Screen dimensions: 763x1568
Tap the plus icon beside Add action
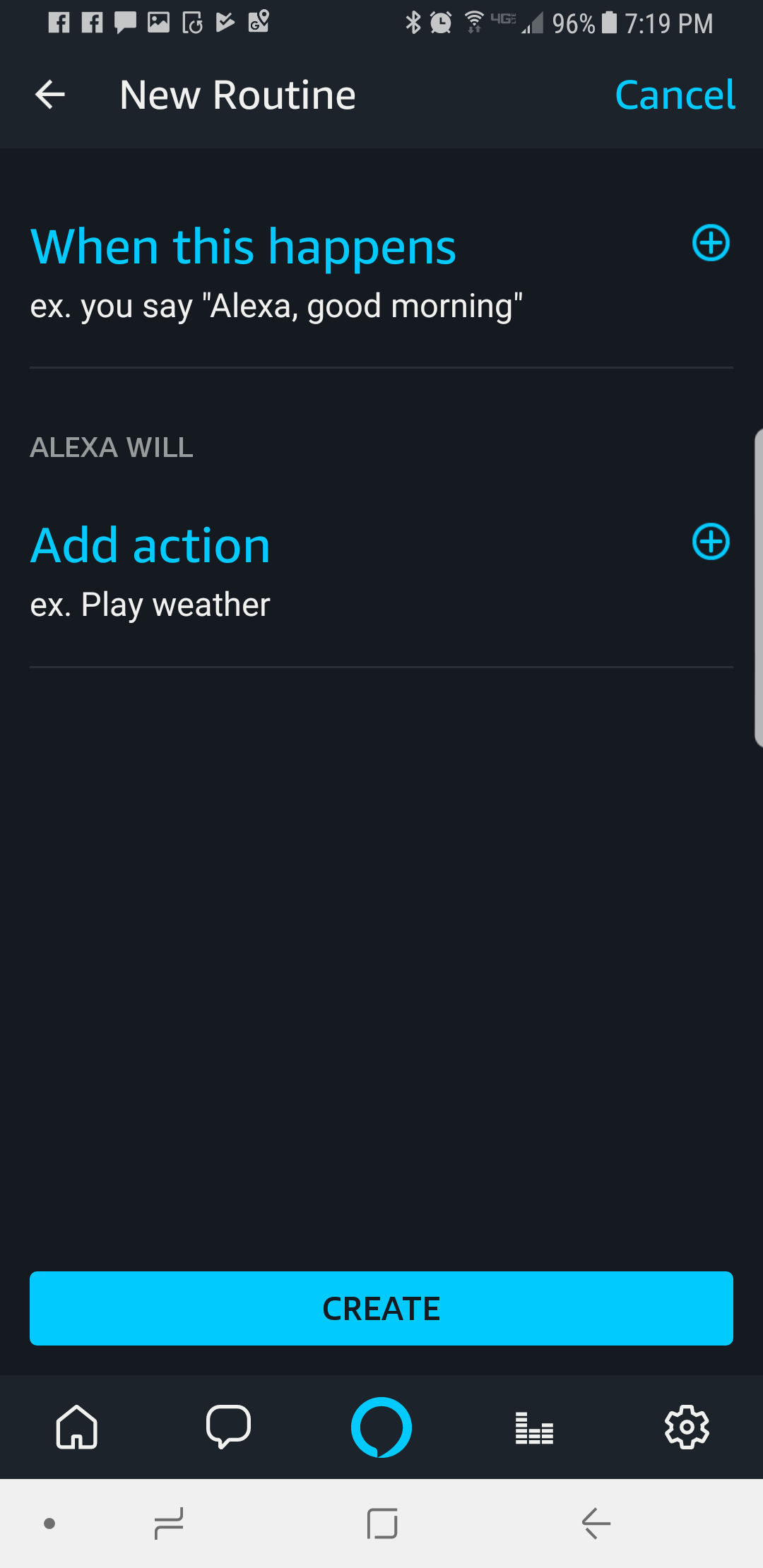pos(710,542)
